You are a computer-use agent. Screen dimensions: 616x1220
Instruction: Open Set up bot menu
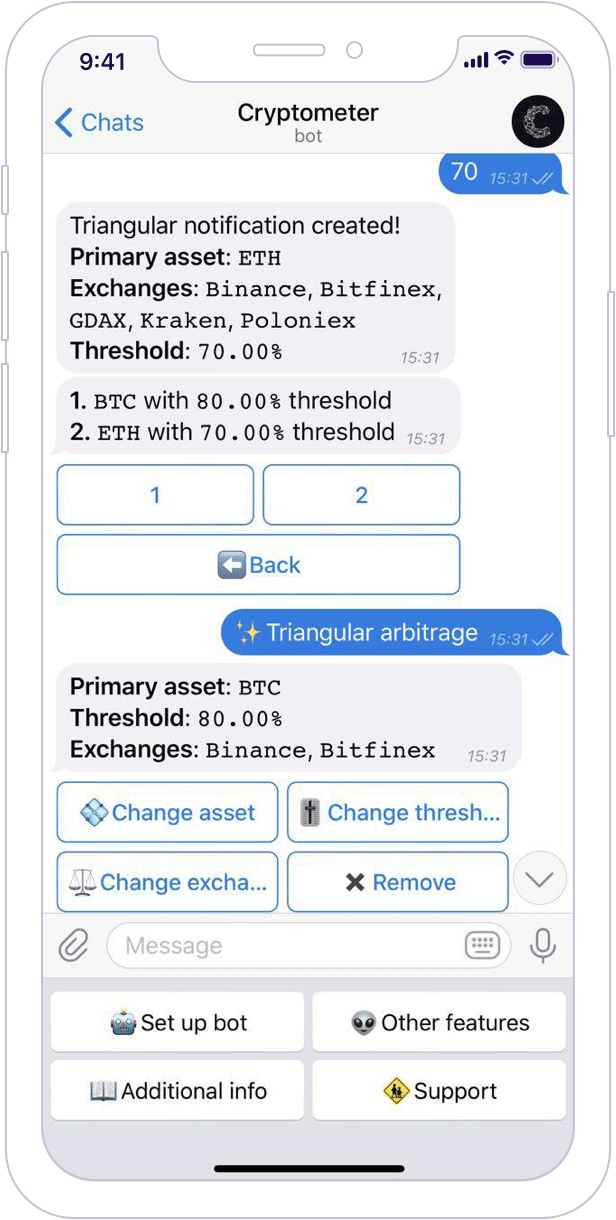point(177,1022)
